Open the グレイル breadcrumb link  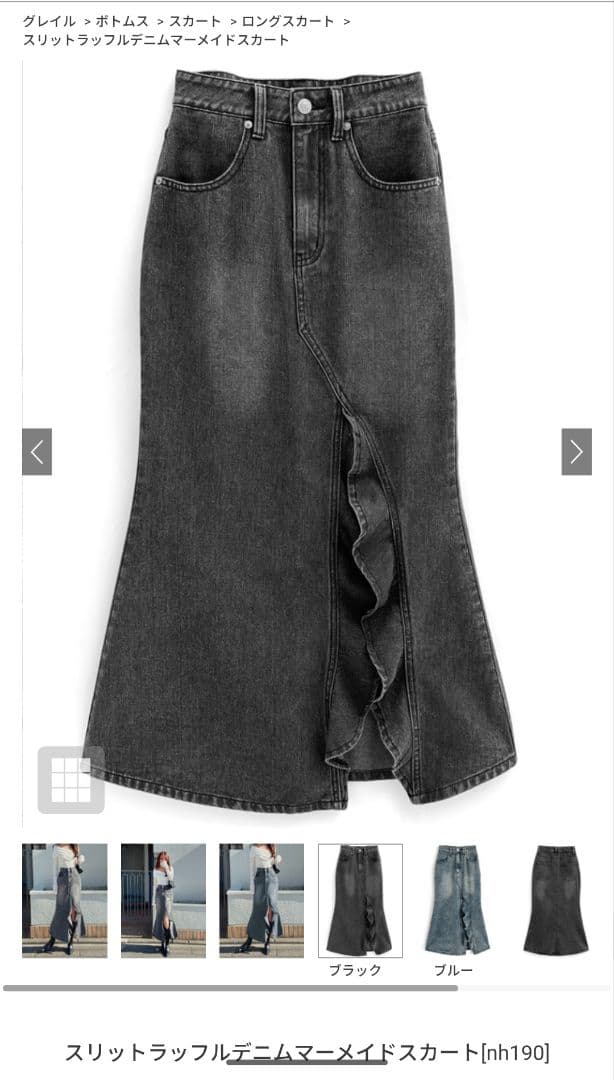[49, 21]
